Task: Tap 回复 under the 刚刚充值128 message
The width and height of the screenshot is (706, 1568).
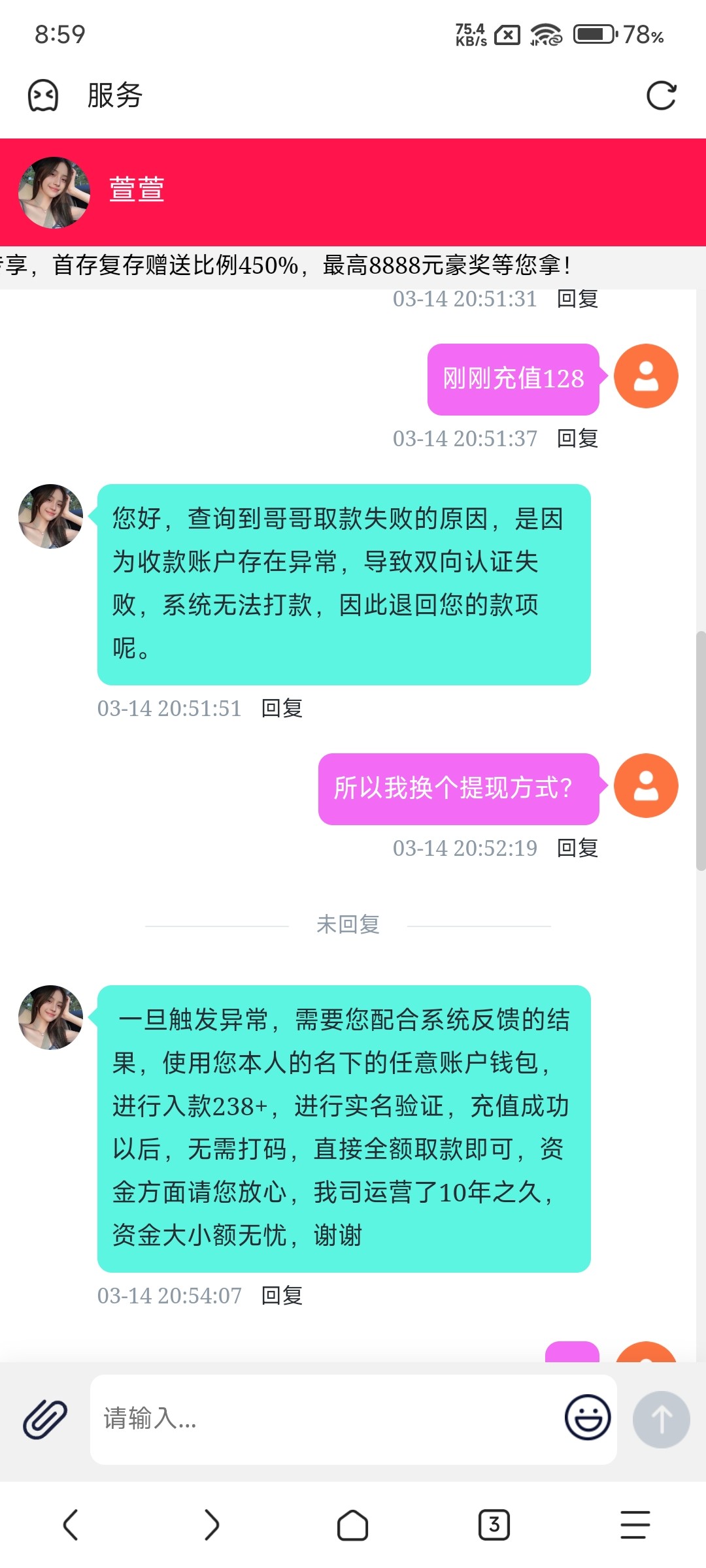Action: tap(577, 438)
